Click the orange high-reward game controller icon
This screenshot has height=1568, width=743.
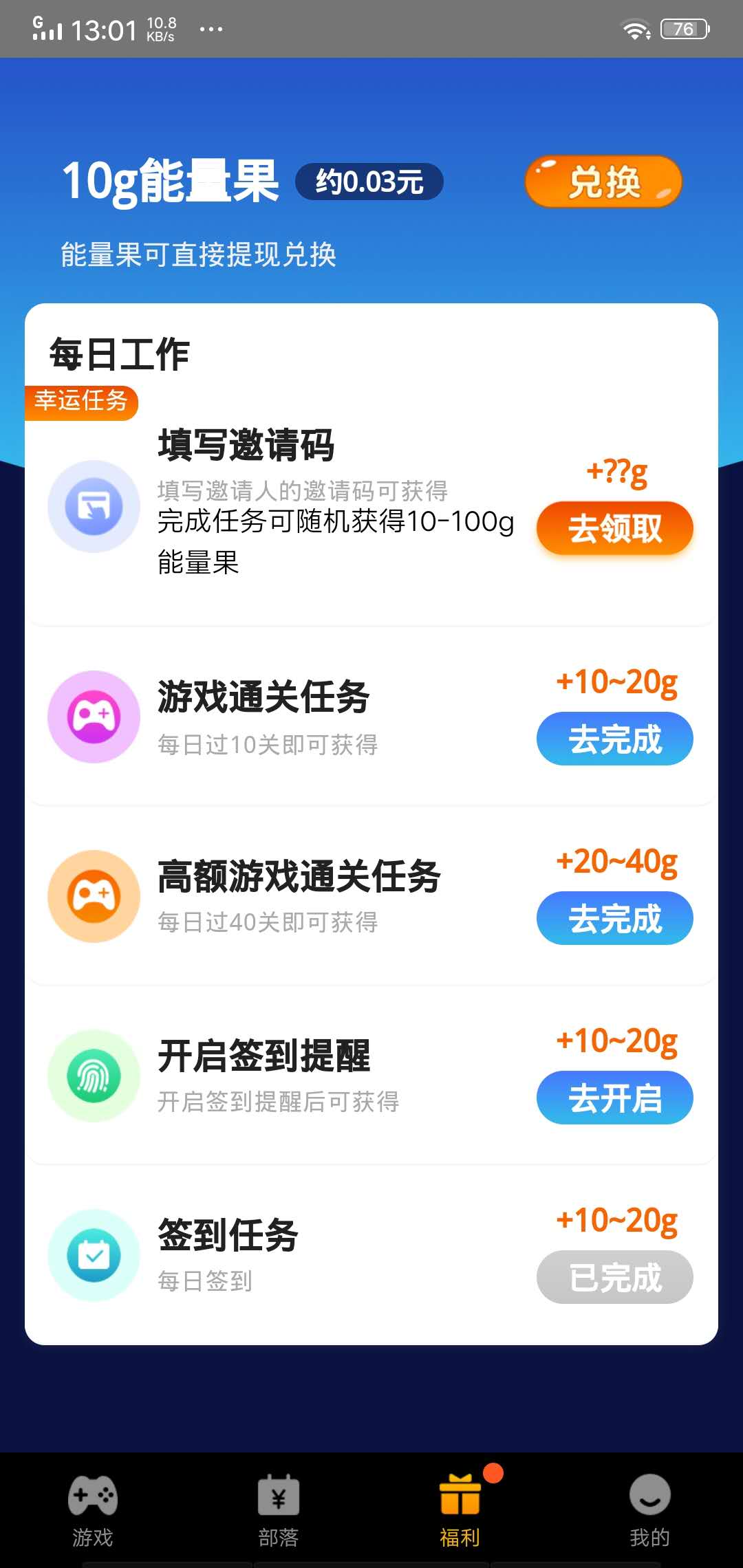pyautogui.click(x=94, y=895)
